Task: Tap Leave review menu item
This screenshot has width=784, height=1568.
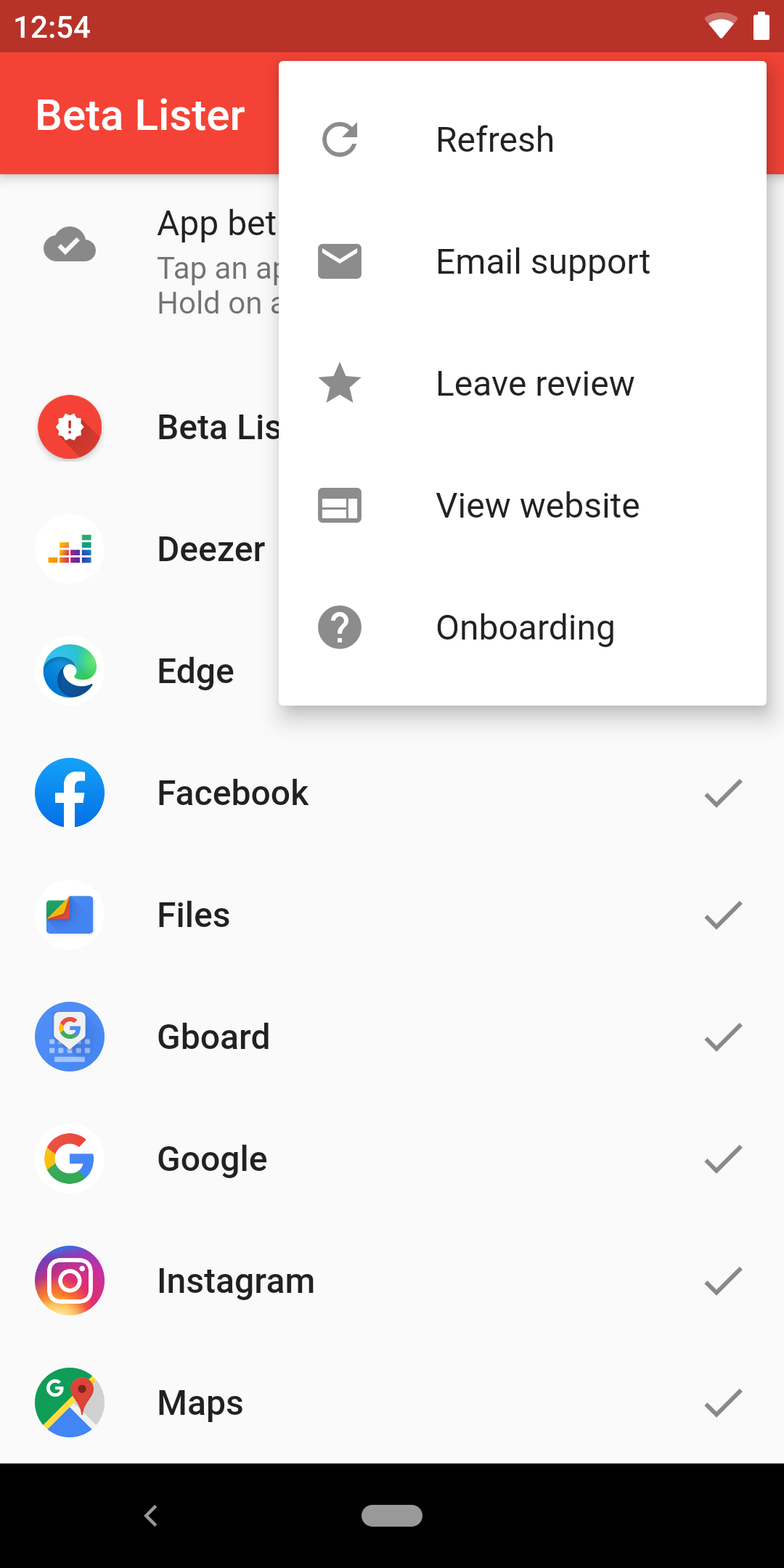Action: coord(523,383)
